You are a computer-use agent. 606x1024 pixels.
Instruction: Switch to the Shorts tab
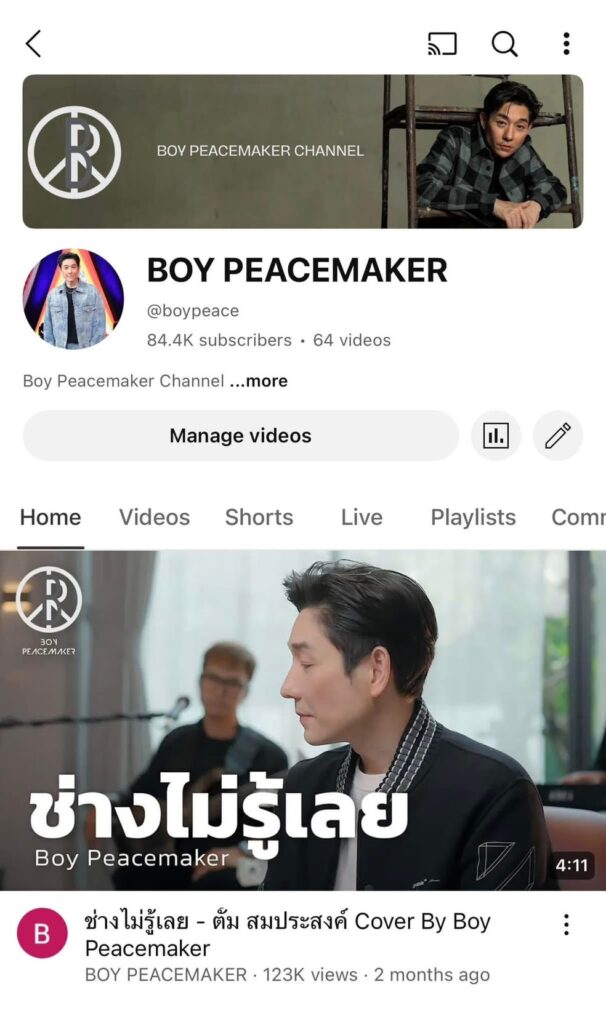coord(259,517)
